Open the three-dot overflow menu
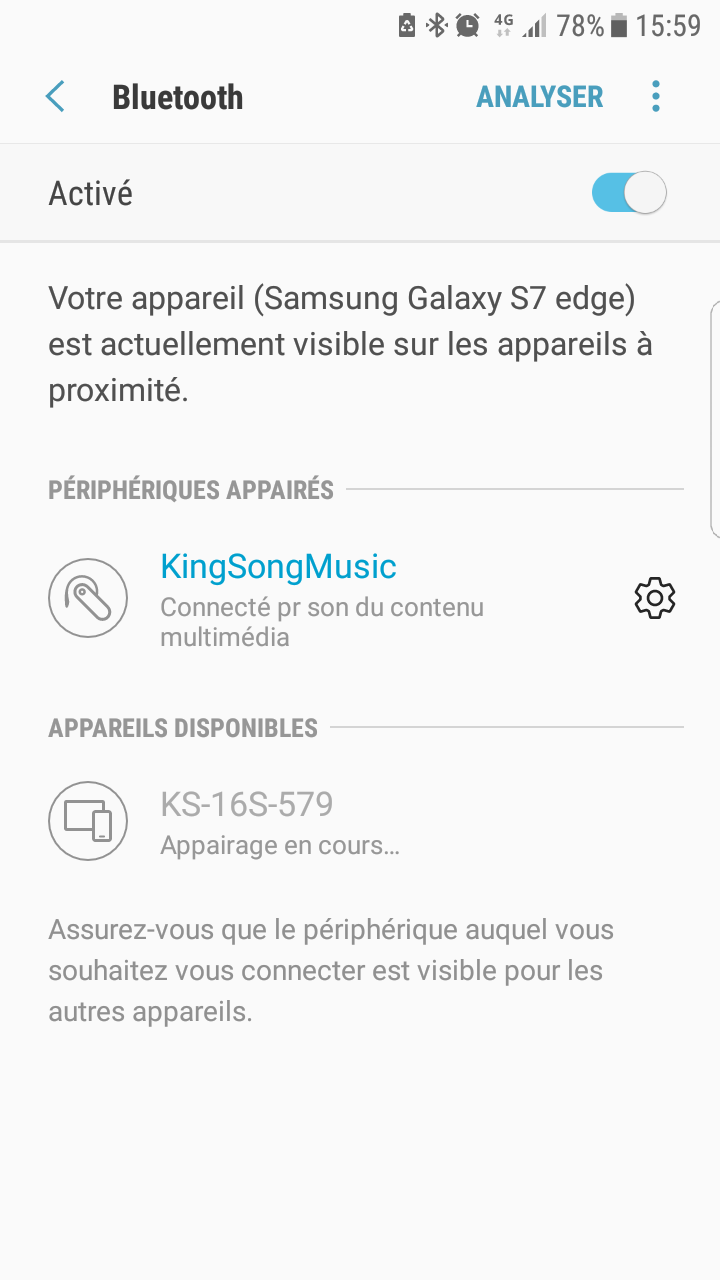This screenshot has width=720, height=1280. tap(656, 97)
